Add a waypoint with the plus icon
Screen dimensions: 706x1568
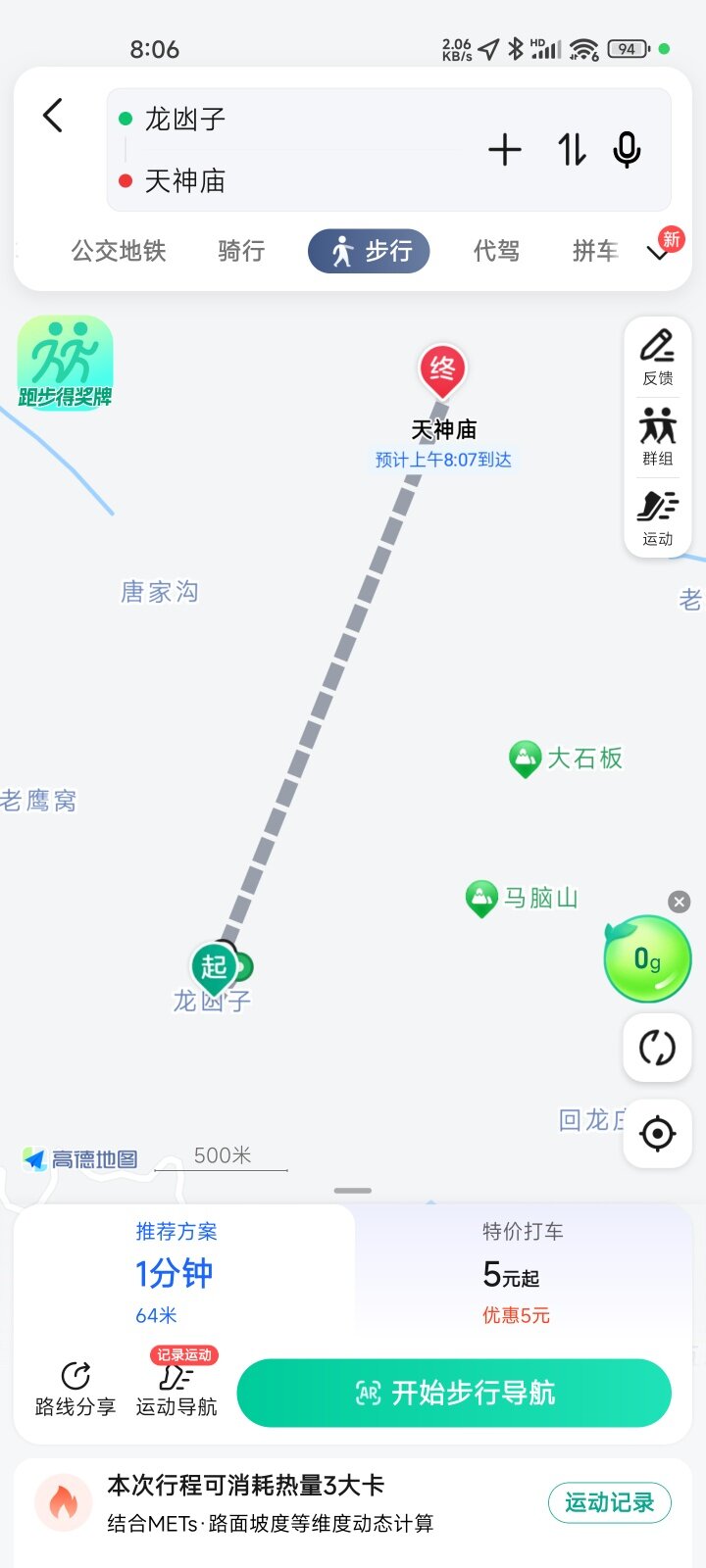[x=504, y=150]
